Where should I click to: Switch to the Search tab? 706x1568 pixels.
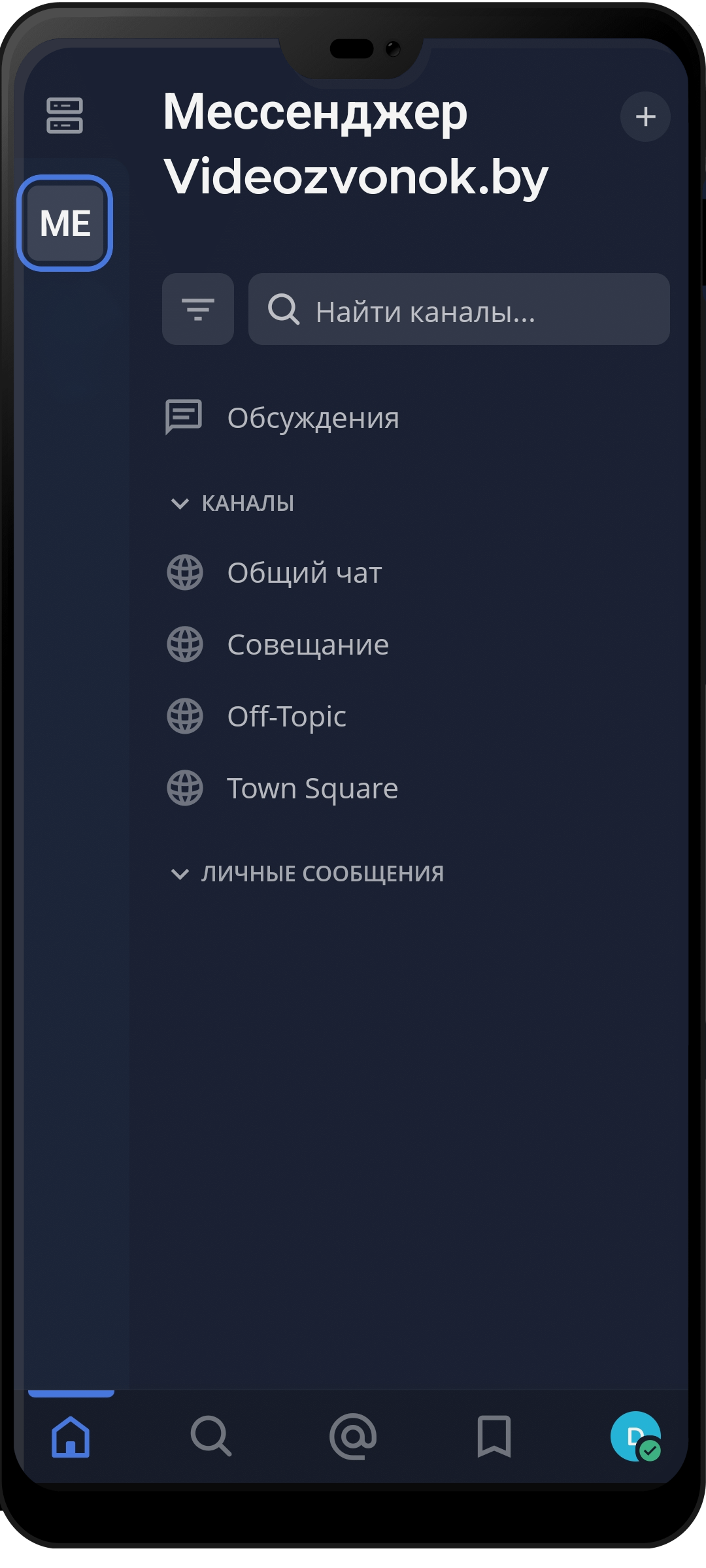211,1436
